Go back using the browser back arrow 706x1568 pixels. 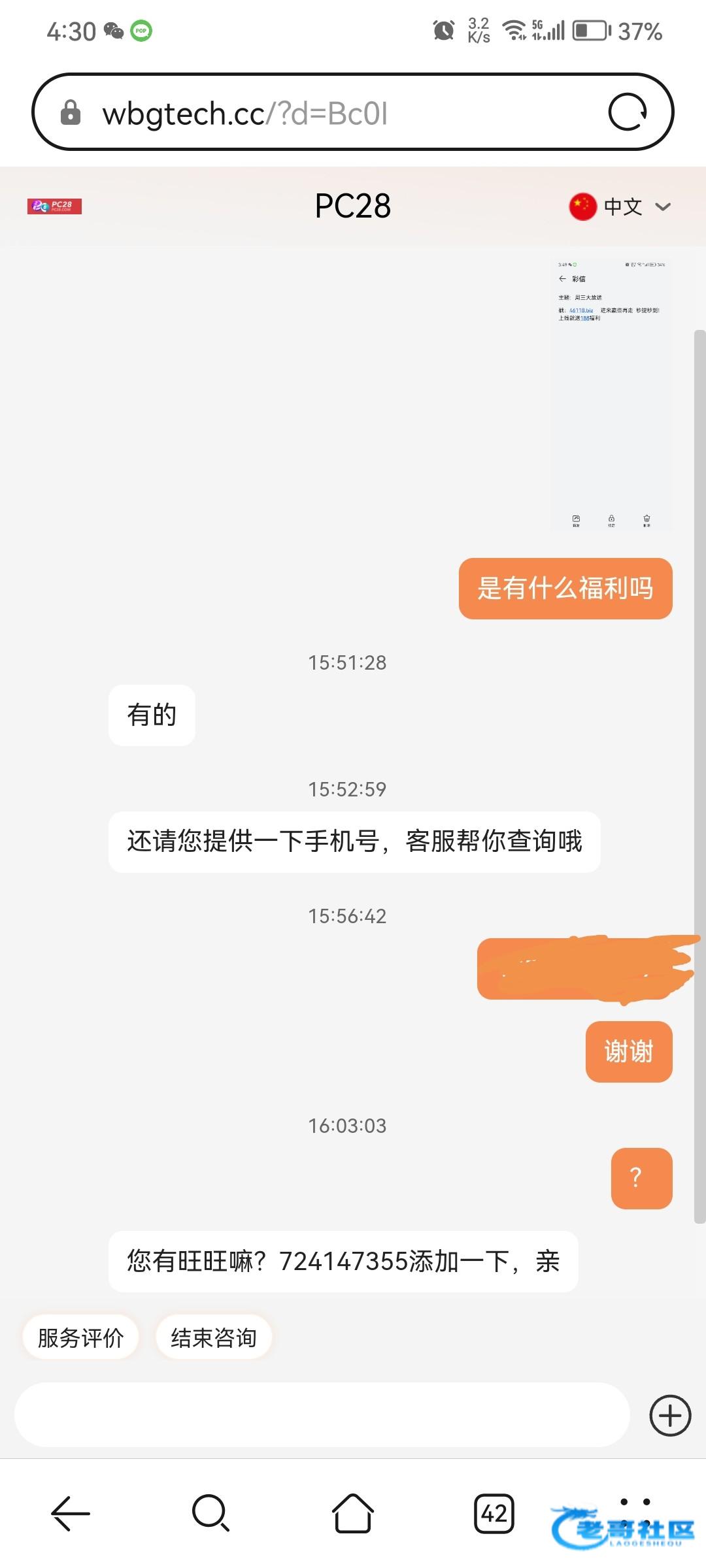pos(71,1512)
